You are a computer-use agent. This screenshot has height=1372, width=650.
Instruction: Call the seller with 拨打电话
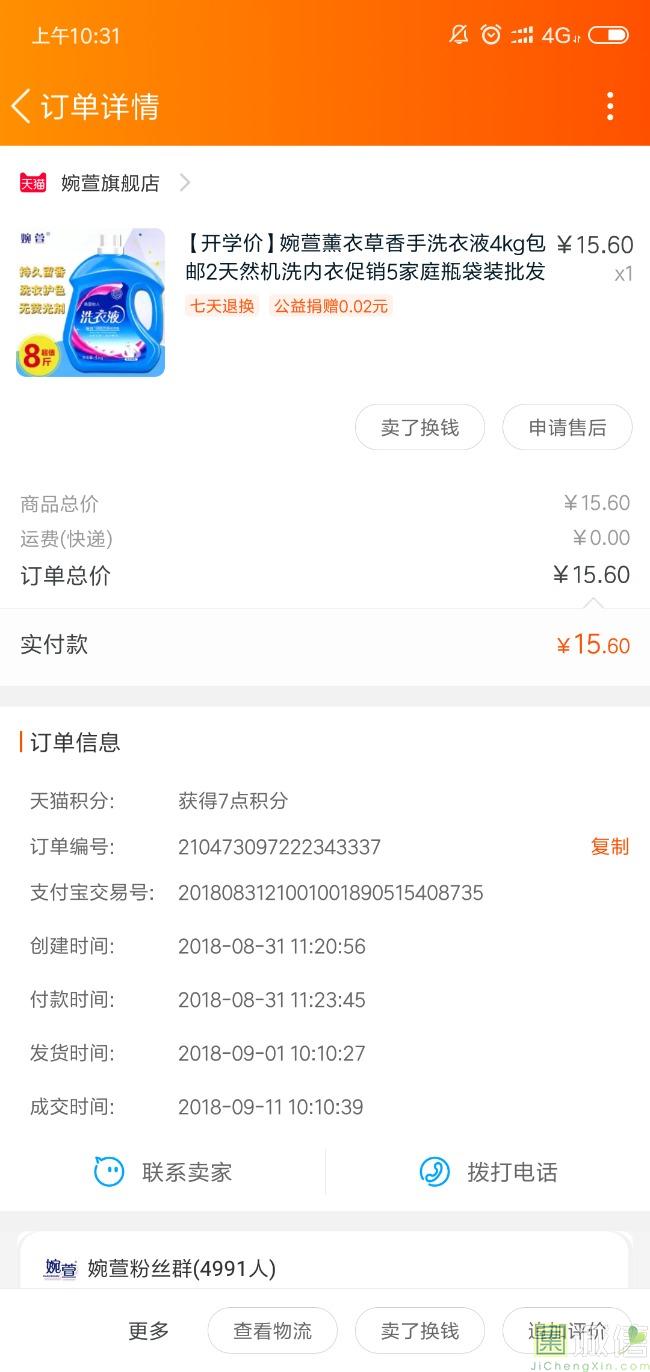point(488,1172)
